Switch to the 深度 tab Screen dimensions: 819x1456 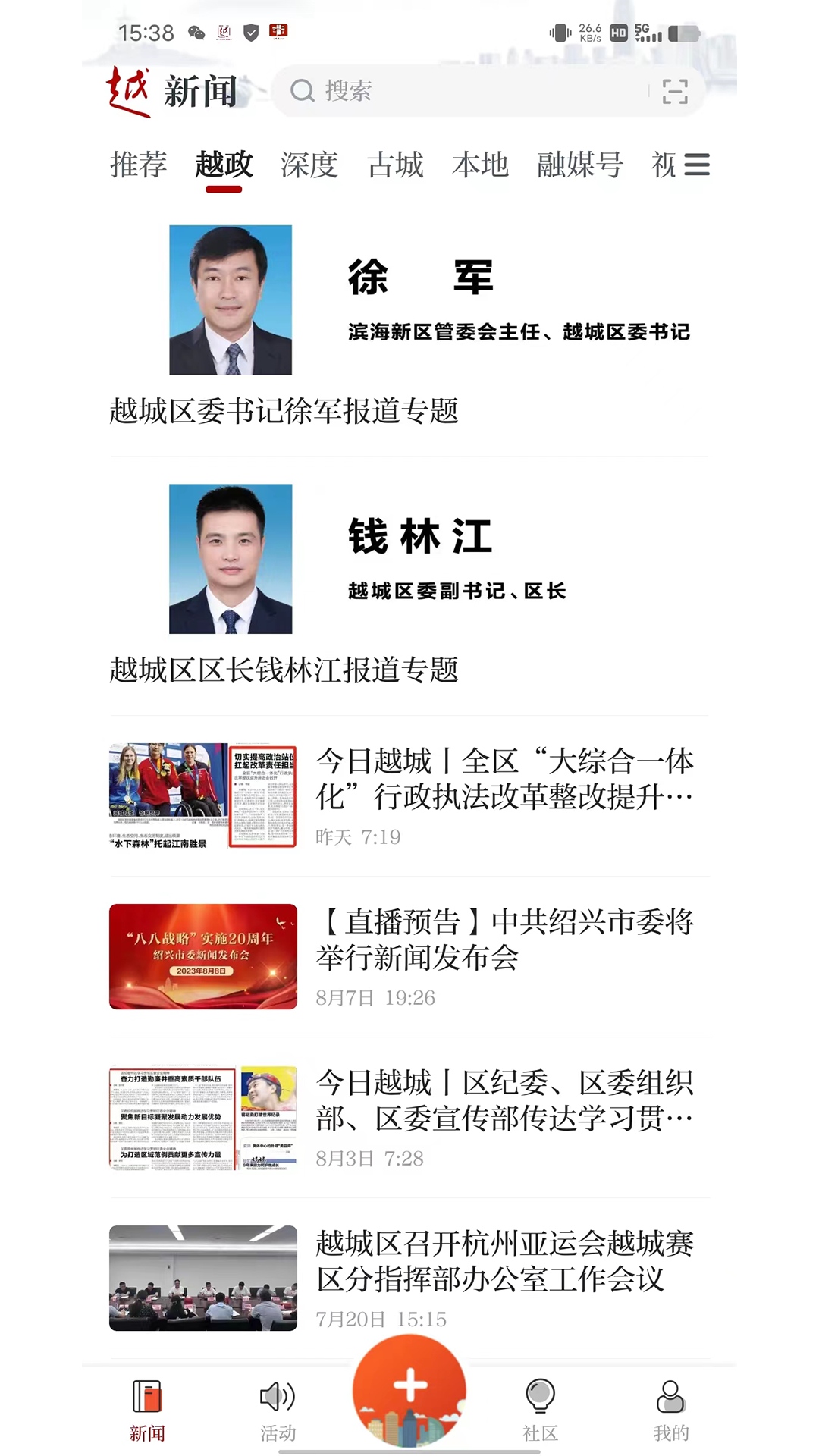point(309,165)
